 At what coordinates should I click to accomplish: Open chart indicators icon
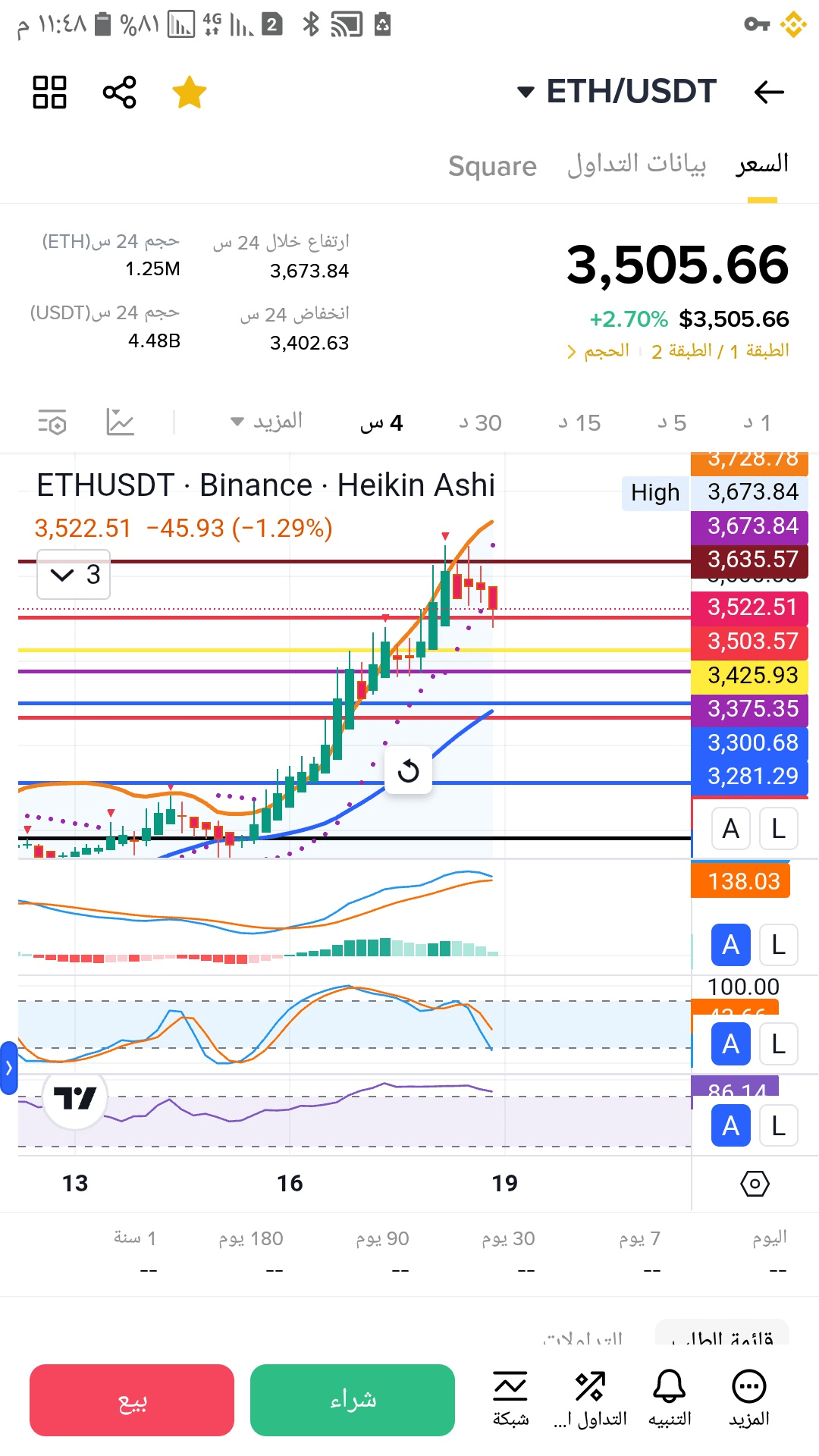click(x=120, y=422)
